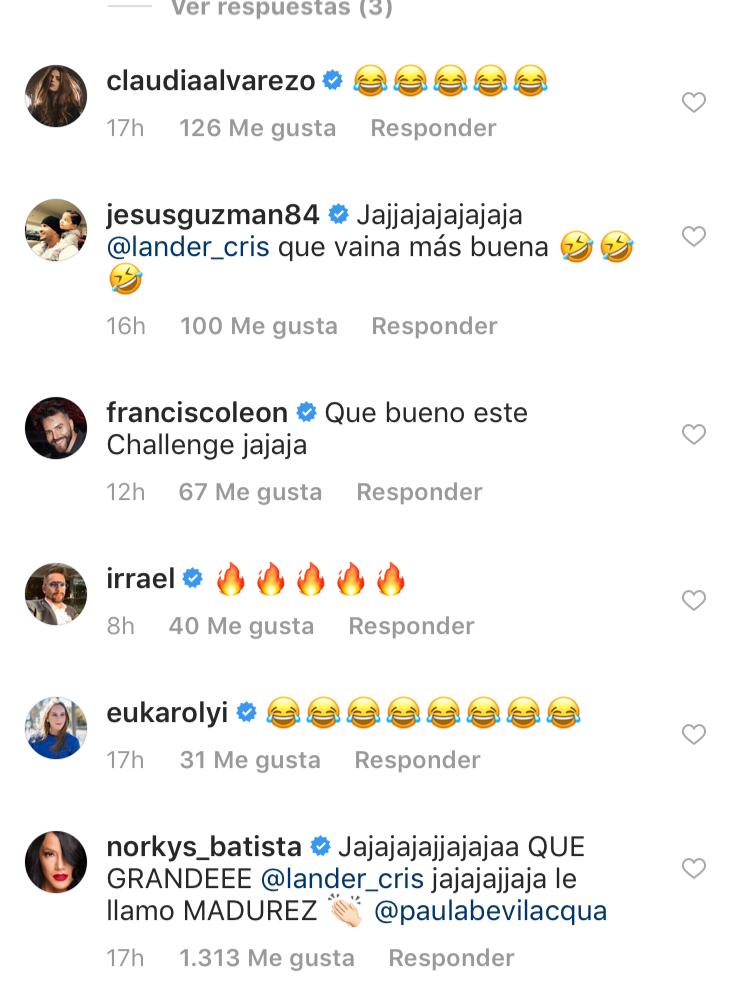Image resolution: width=749 pixels, height=981 pixels.
Task: Like franciscoleon's comment
Action: coord(693,434)
